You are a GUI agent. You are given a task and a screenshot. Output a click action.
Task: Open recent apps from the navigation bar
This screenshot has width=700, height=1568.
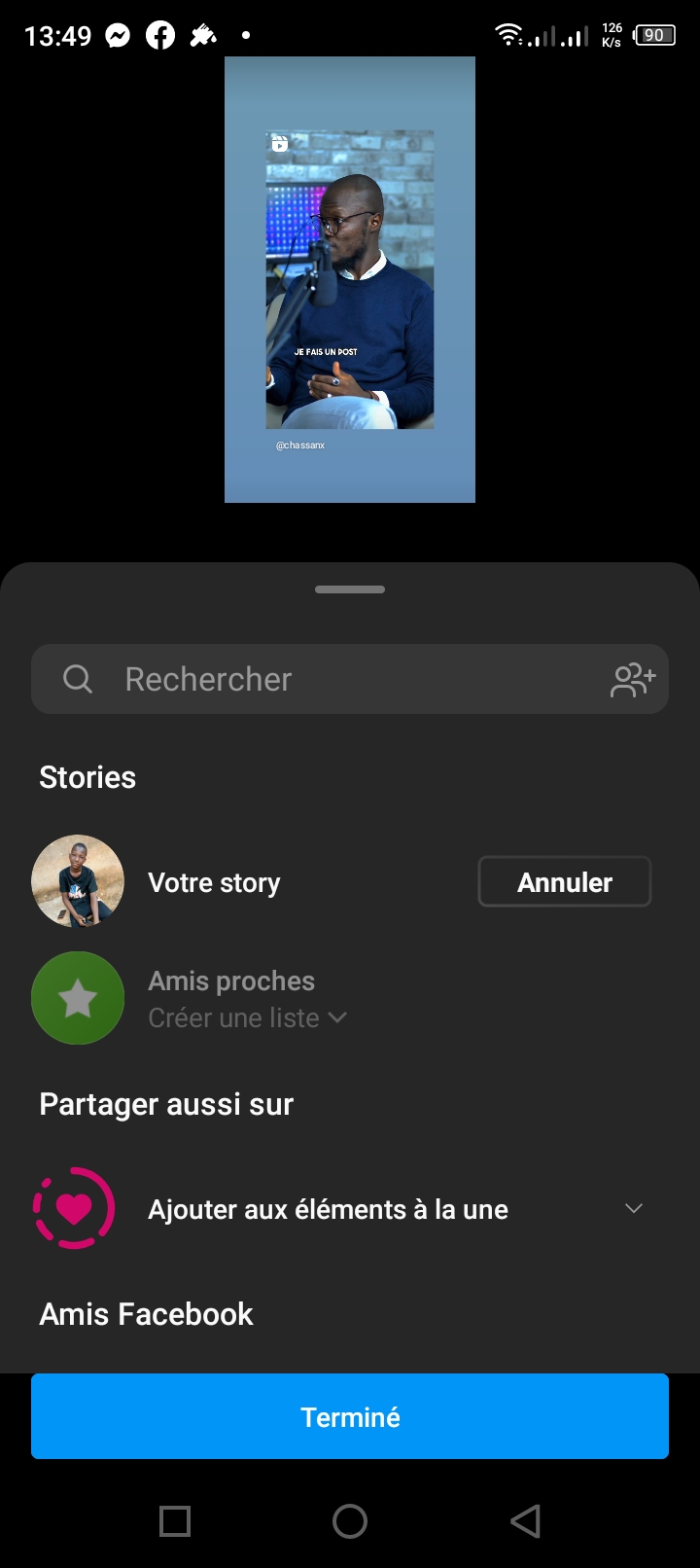point(175,1521)
